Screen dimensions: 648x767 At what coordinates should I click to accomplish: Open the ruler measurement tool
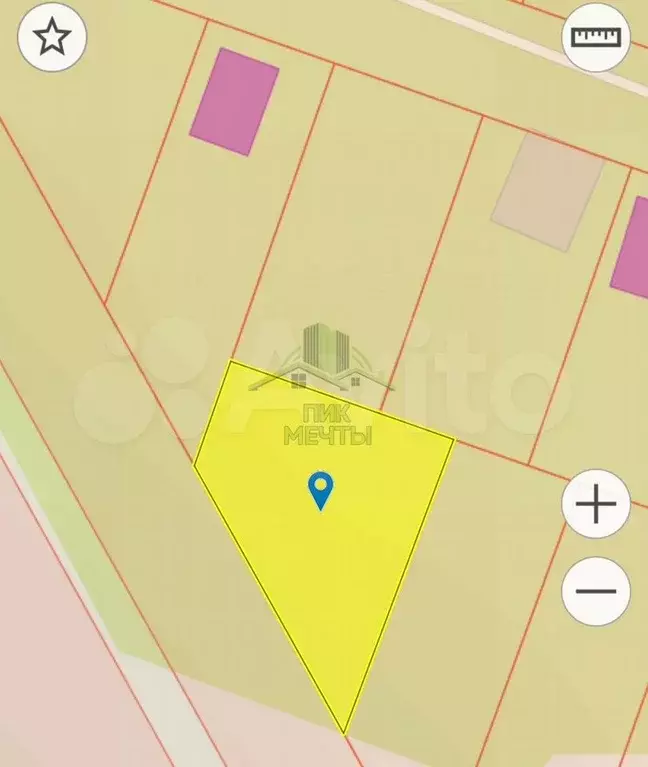(x=596, y=37)
